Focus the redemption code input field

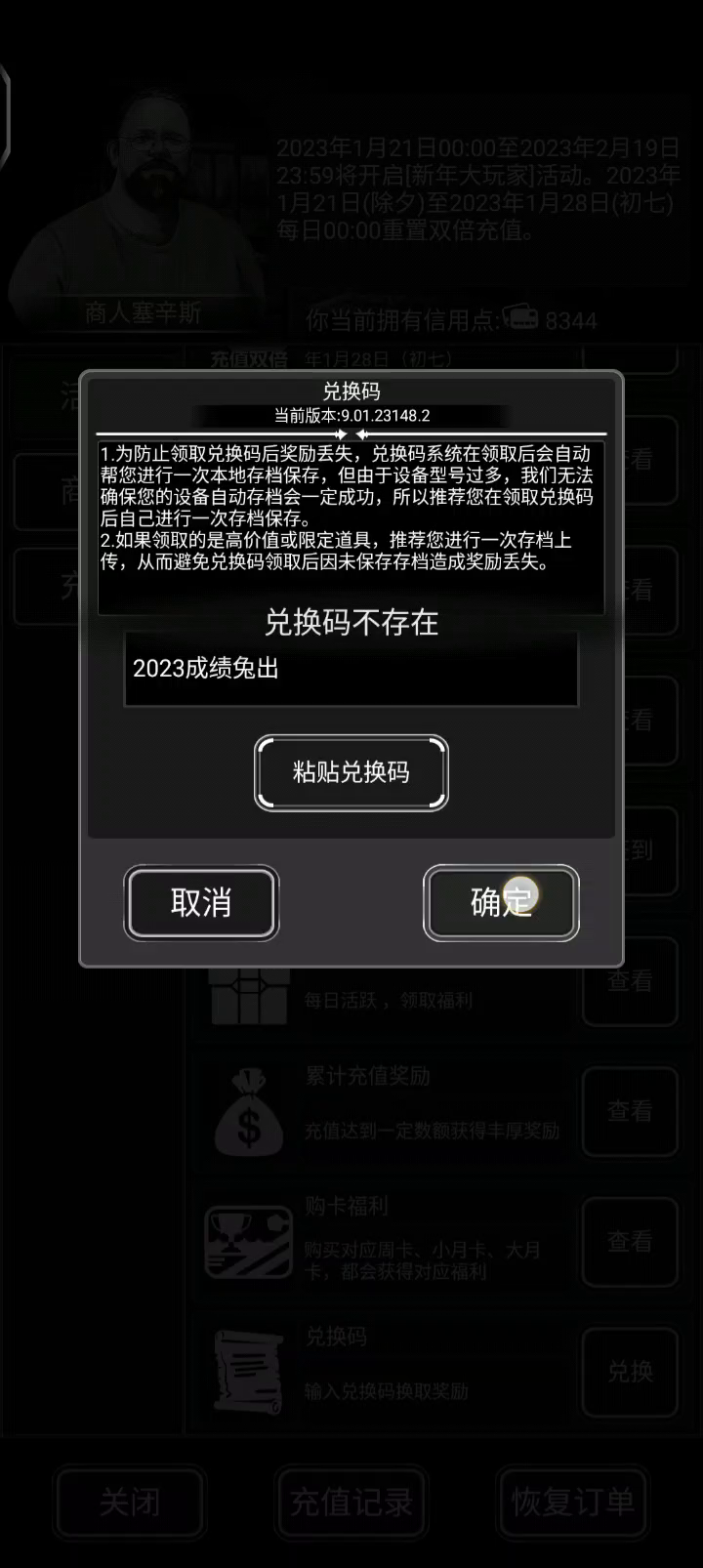351,670
